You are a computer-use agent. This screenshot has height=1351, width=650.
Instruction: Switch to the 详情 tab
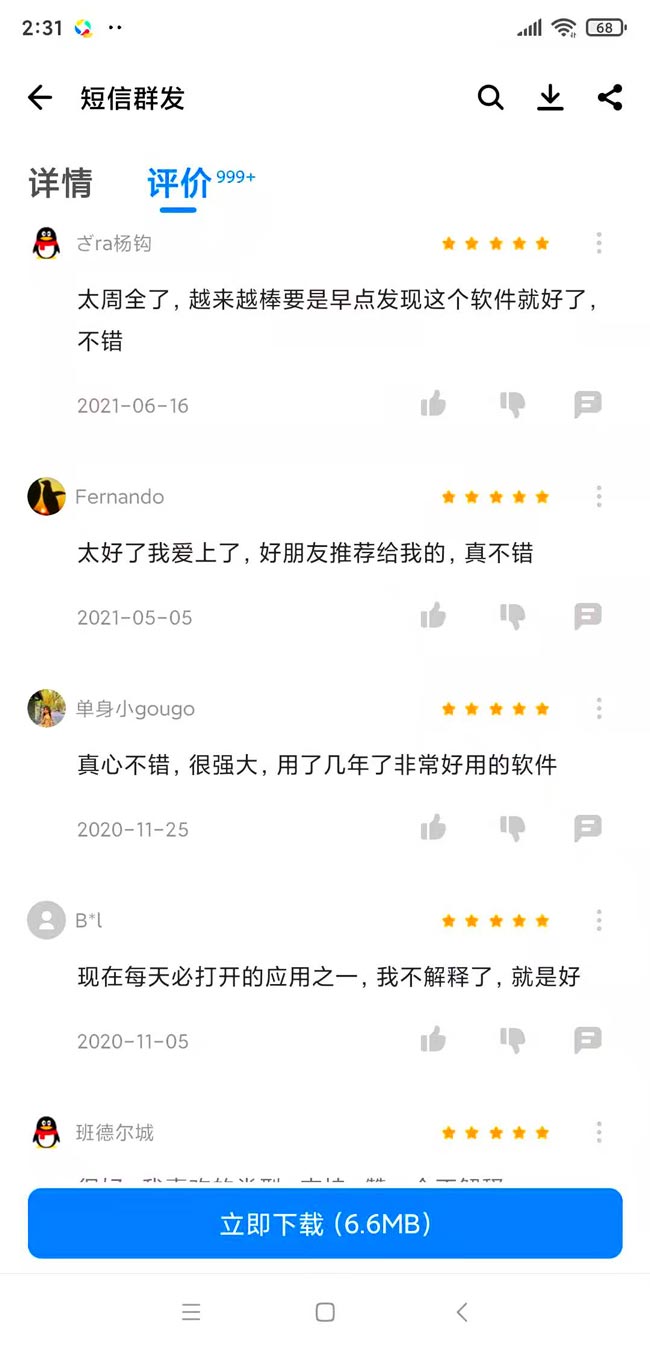coord(60,183)
